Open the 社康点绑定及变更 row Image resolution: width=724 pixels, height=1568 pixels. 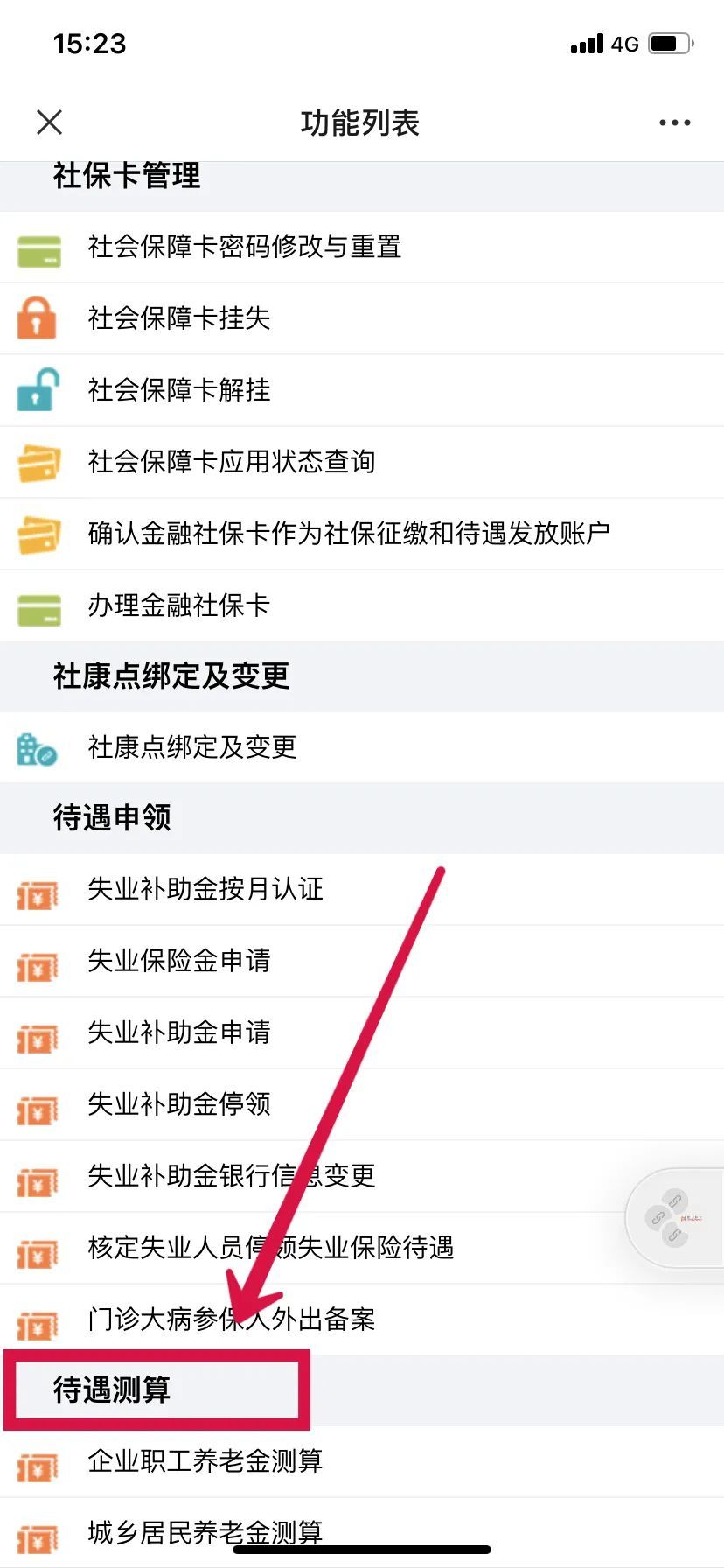pos(362,748)
